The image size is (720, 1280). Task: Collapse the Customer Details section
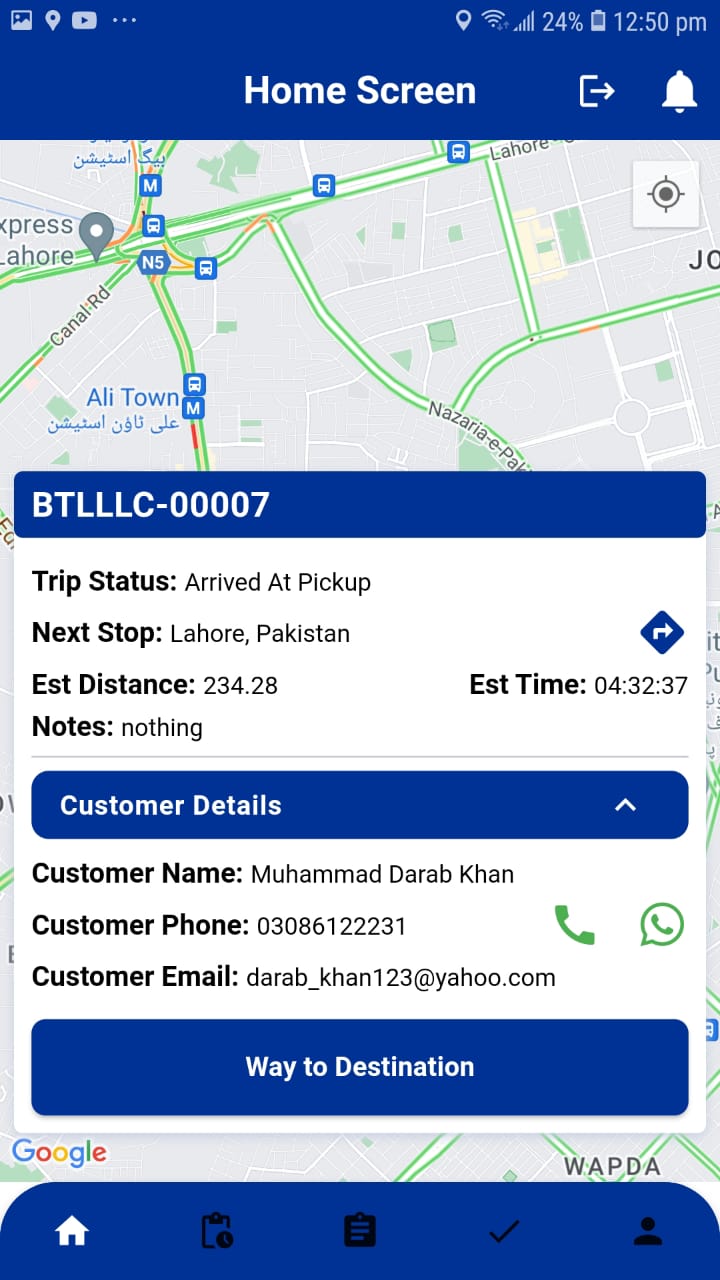[625, 805]
